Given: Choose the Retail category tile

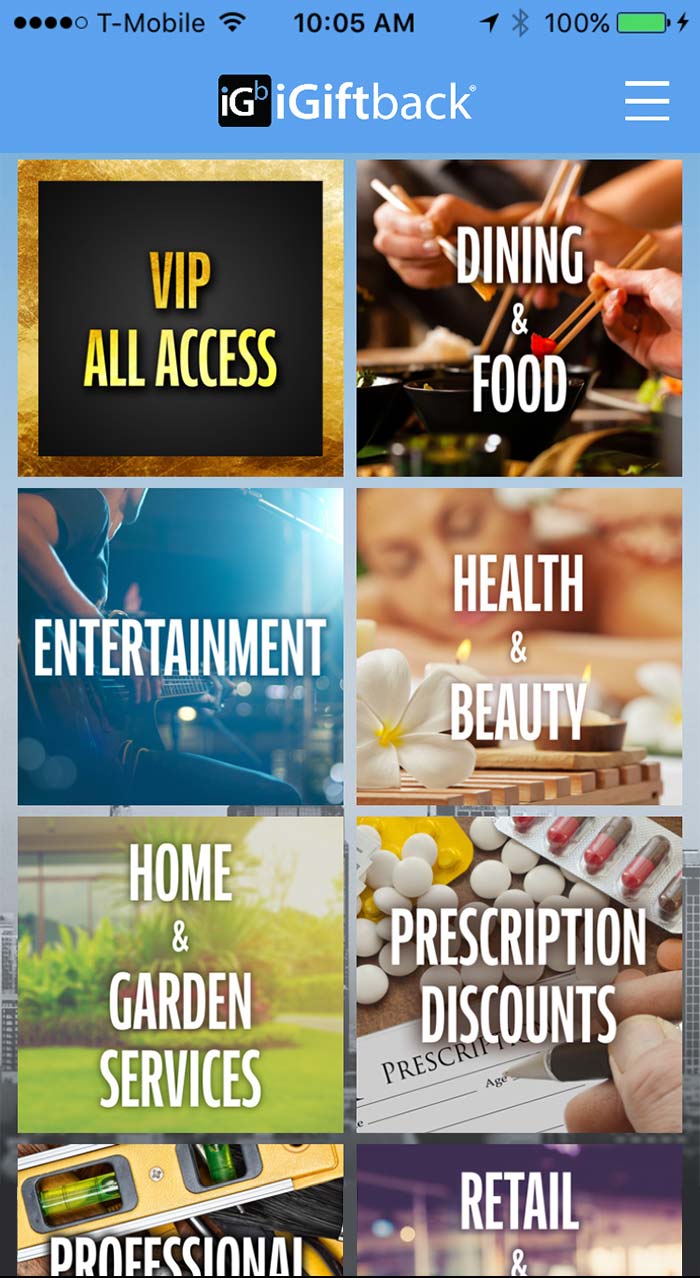Looking at the screenshot, I should coord(519,1210).
